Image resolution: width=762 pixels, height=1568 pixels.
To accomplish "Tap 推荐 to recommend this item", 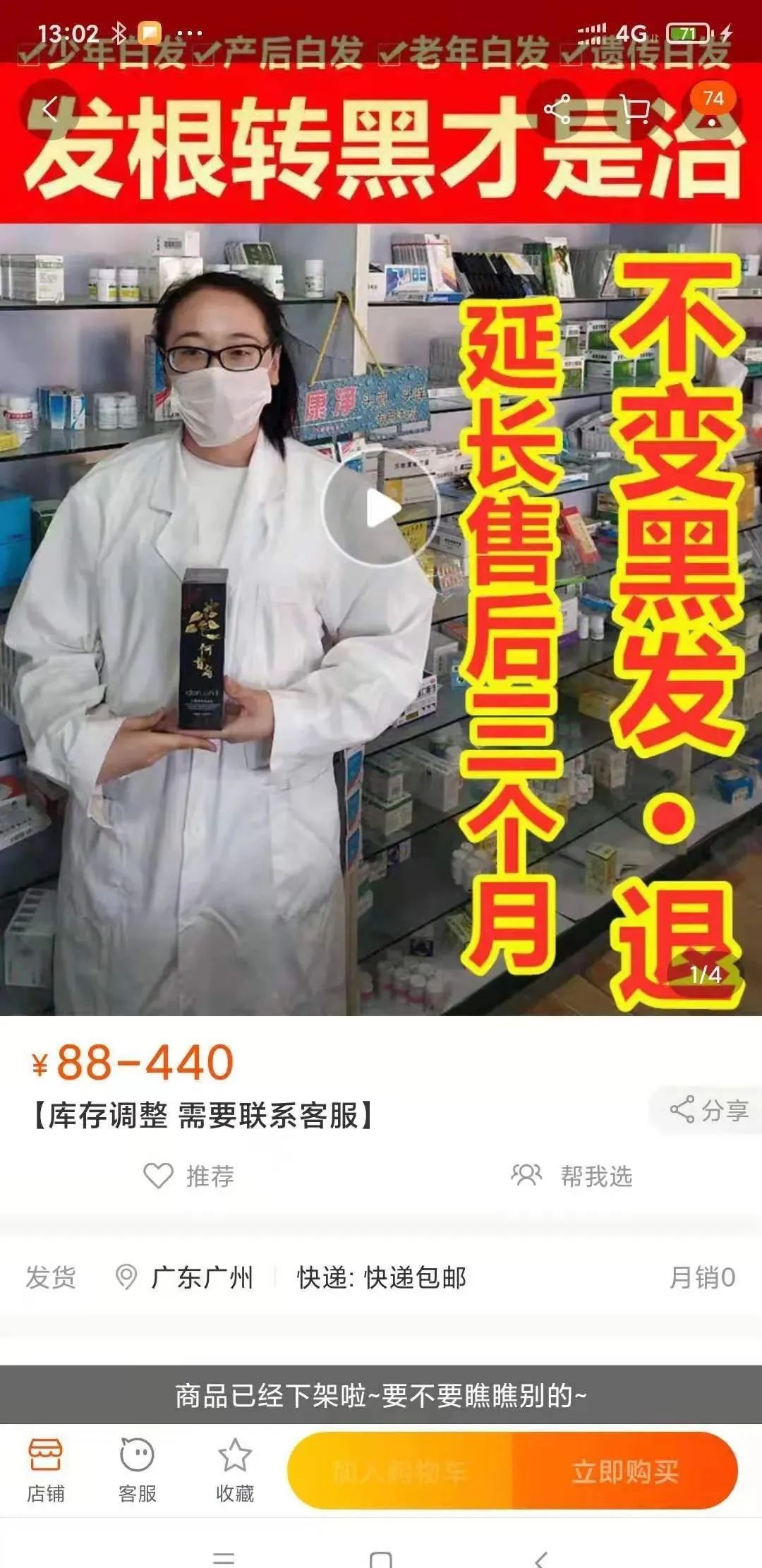I will tap(189, 1176).
